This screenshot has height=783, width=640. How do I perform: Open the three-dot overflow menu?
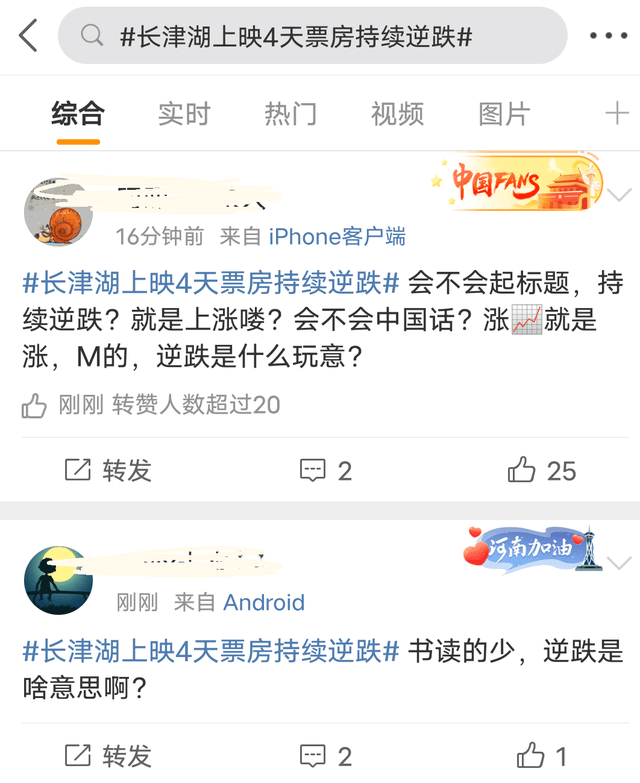click(608, 37)
